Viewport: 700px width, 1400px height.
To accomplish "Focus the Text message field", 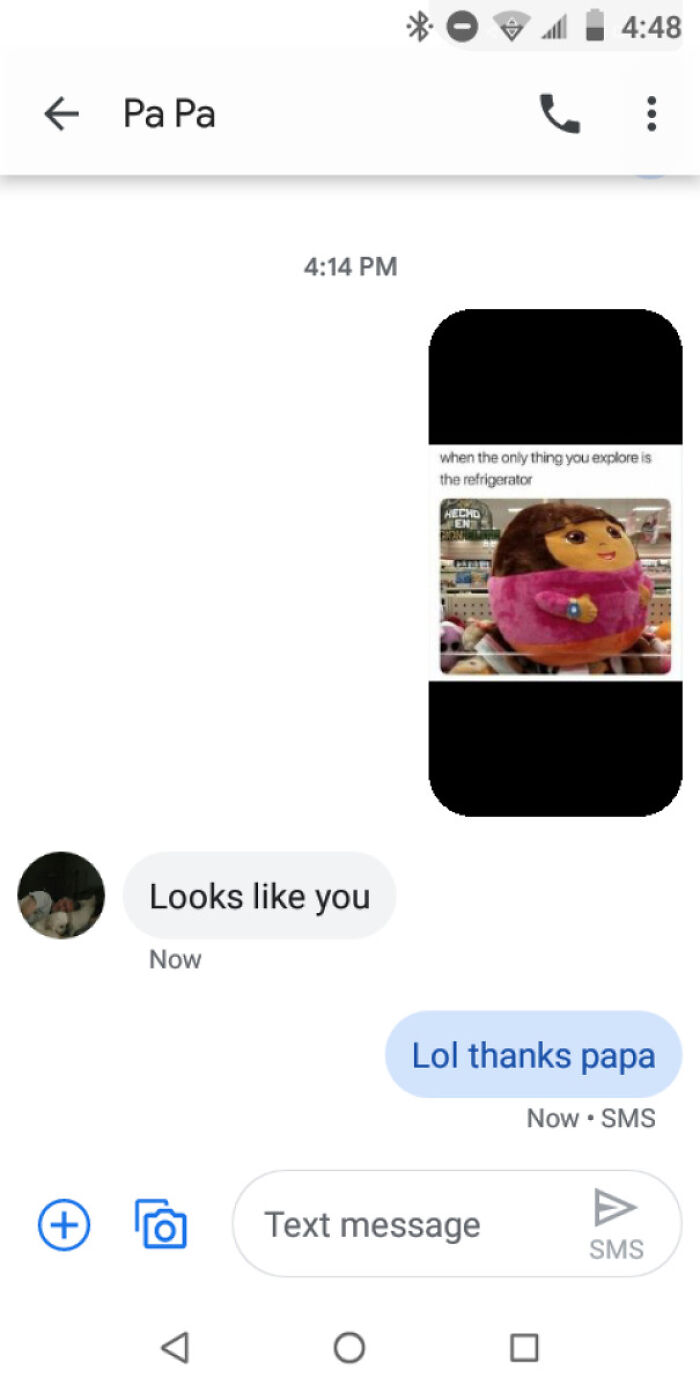I will point(400,1224).
